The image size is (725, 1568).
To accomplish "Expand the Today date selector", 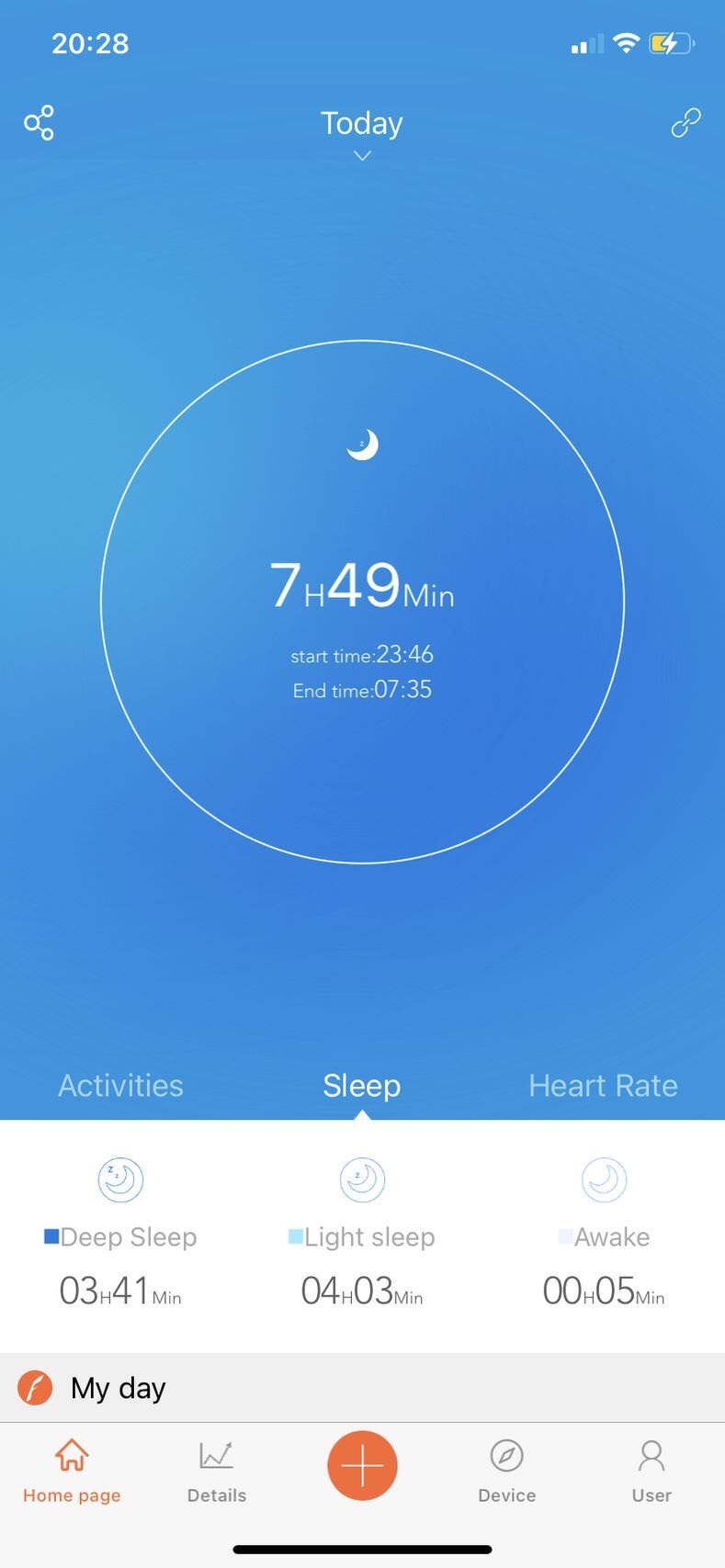I will coord(361,123).
